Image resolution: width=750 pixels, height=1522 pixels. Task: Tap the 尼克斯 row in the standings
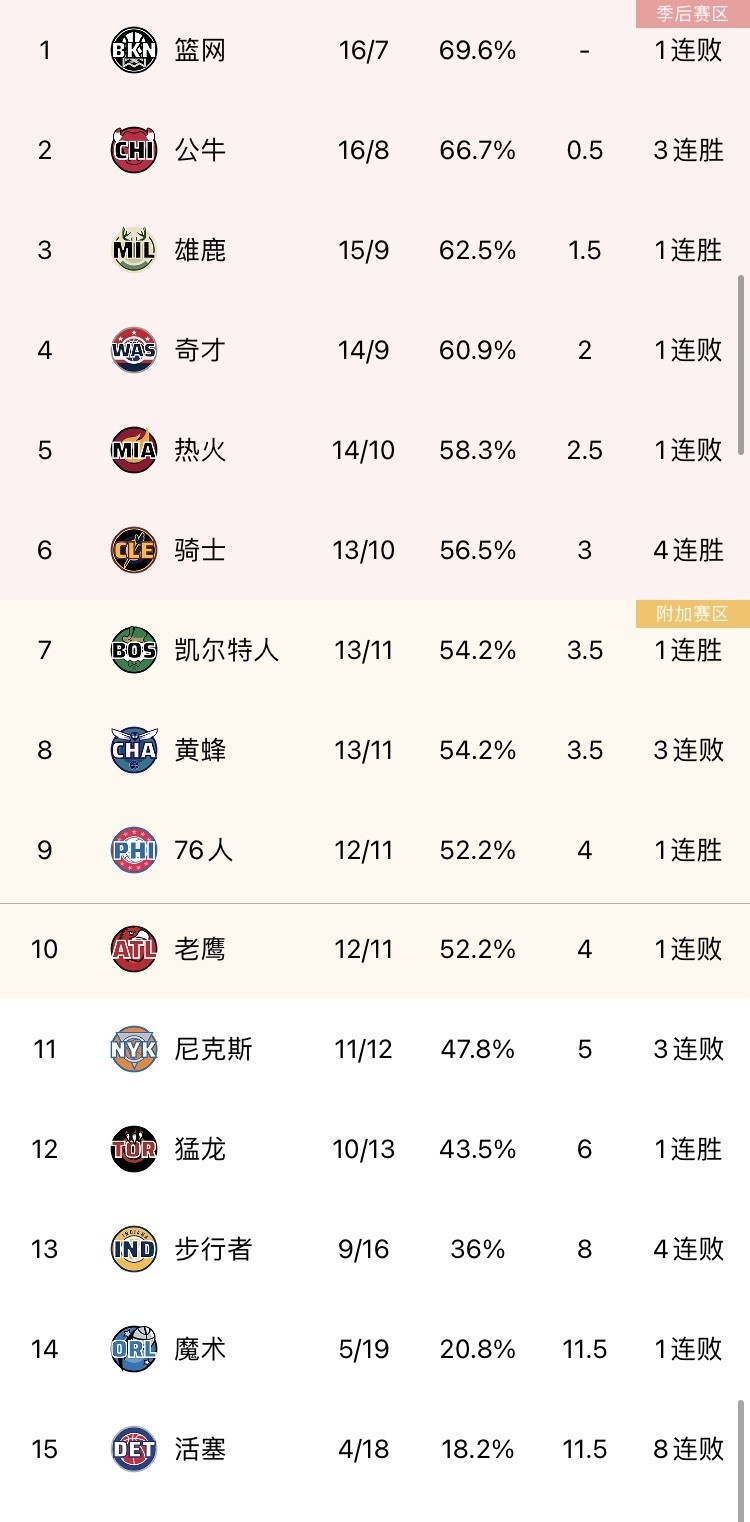pos(213,1049)
